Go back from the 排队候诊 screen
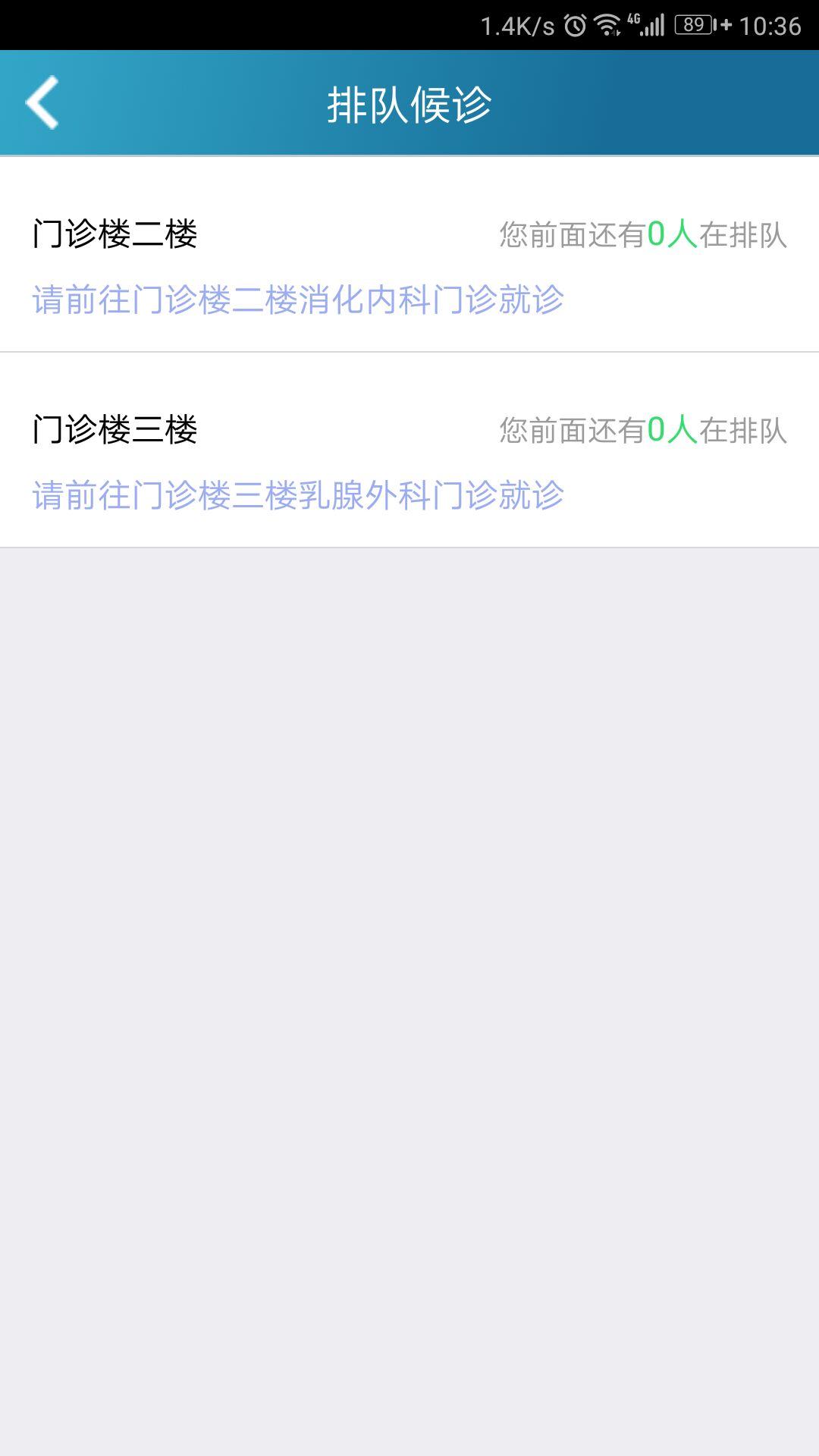This screenshot has width=819, height=1456. pos(42,102)
